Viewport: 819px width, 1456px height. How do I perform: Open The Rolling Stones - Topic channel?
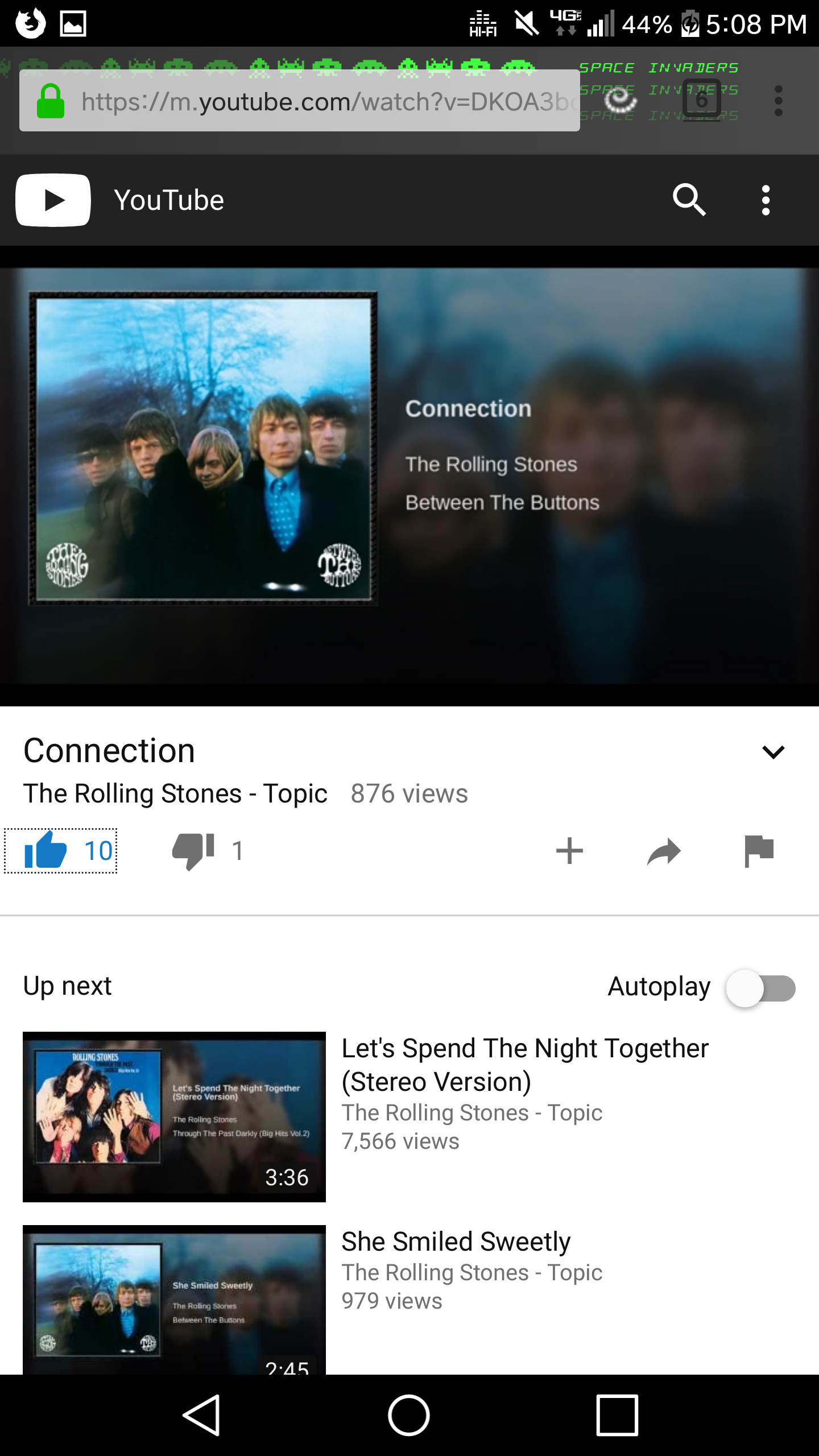pyautogui.click(x=175, y=793)
